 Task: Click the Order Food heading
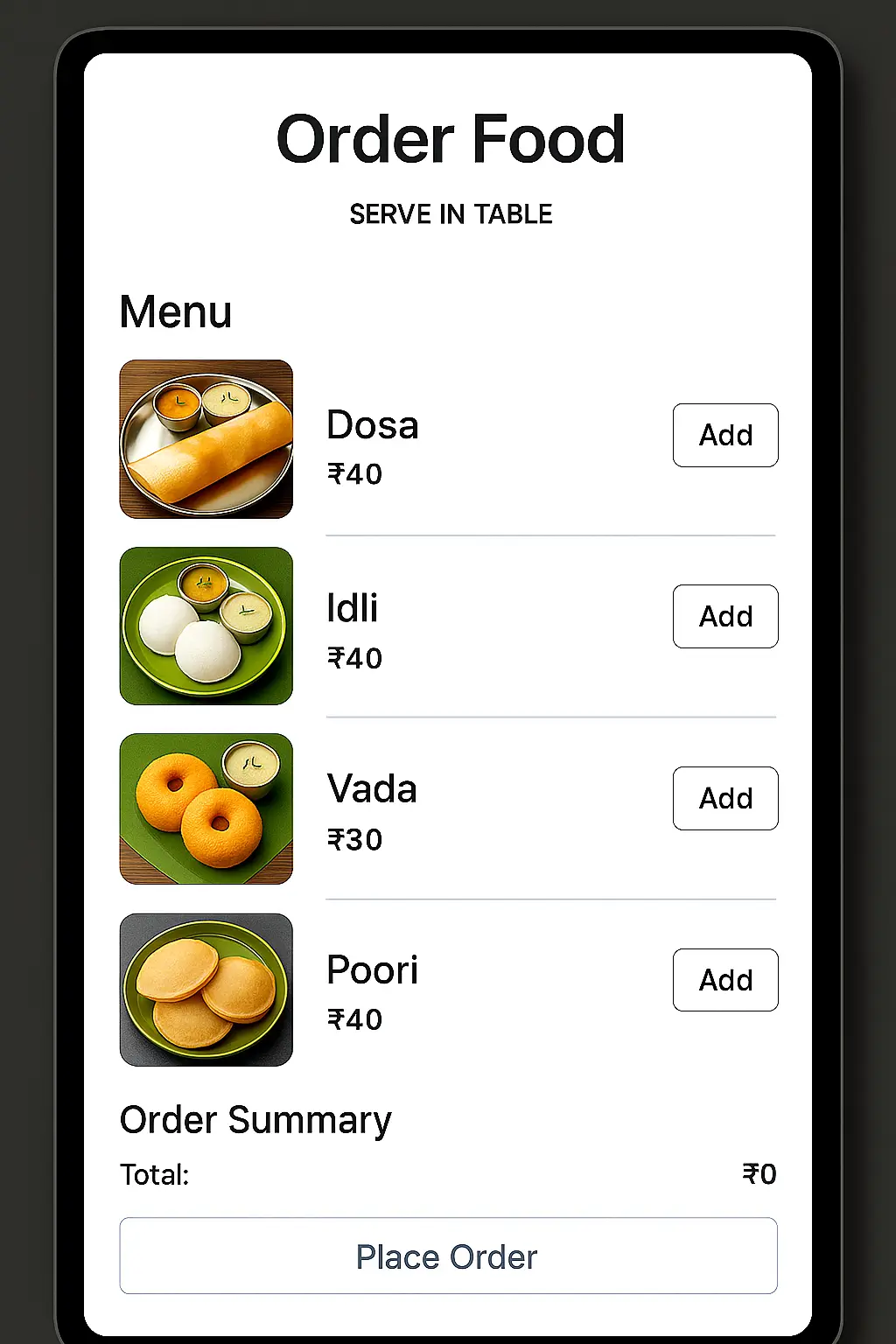click(x=450, y=138)
